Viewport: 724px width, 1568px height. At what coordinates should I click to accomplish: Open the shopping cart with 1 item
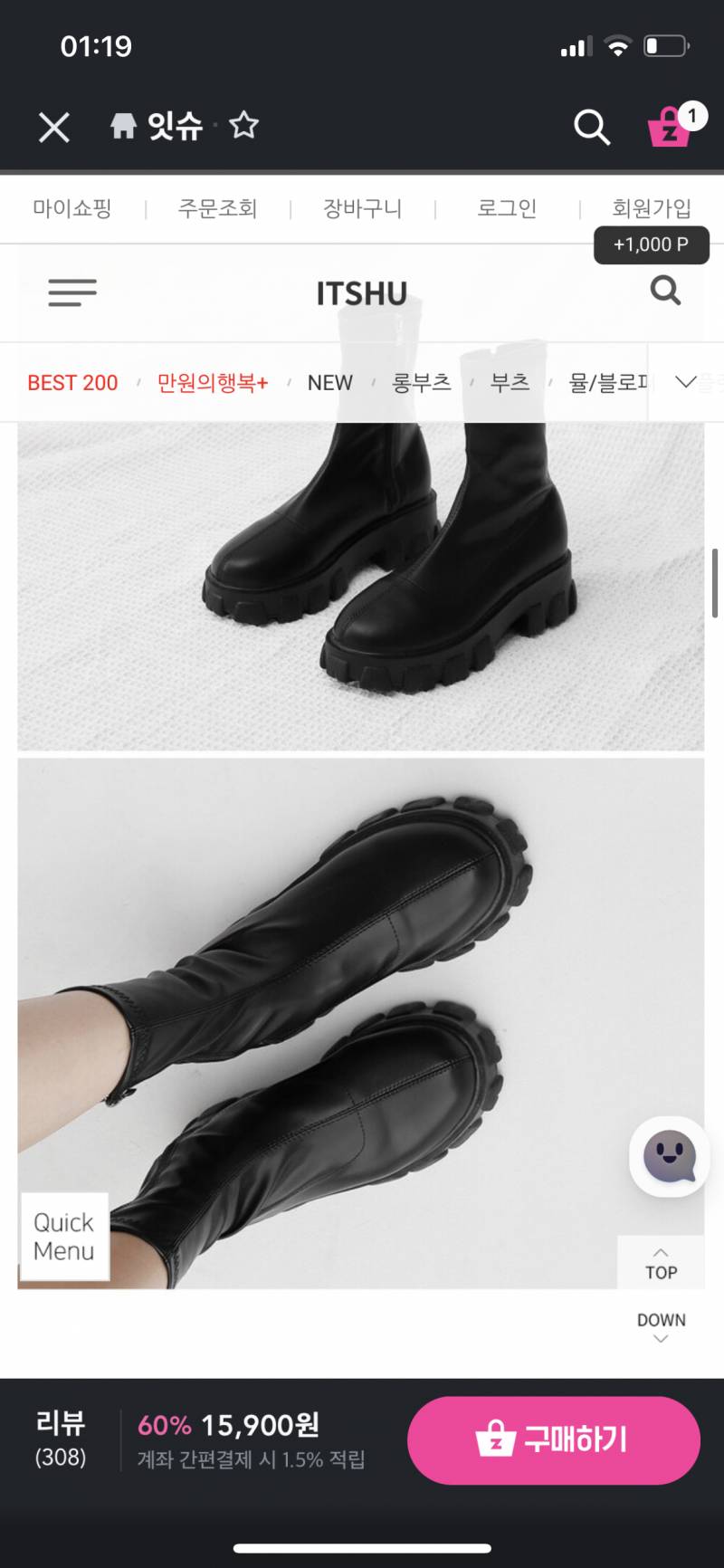[x=672, y=128]
